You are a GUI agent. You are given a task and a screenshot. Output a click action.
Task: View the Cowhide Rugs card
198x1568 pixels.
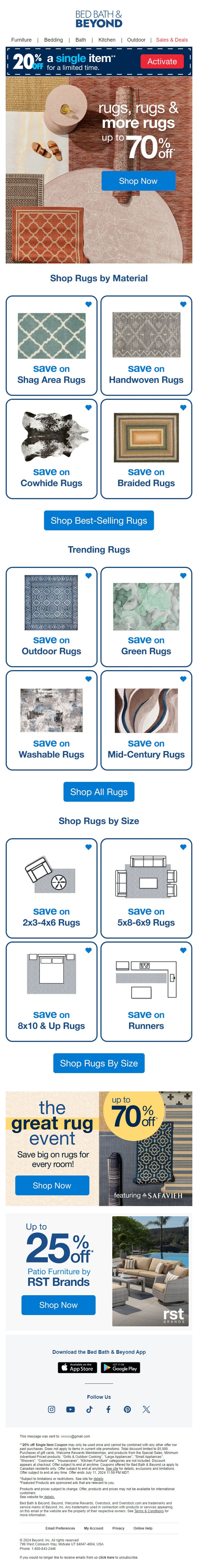(x=51, y=448)
